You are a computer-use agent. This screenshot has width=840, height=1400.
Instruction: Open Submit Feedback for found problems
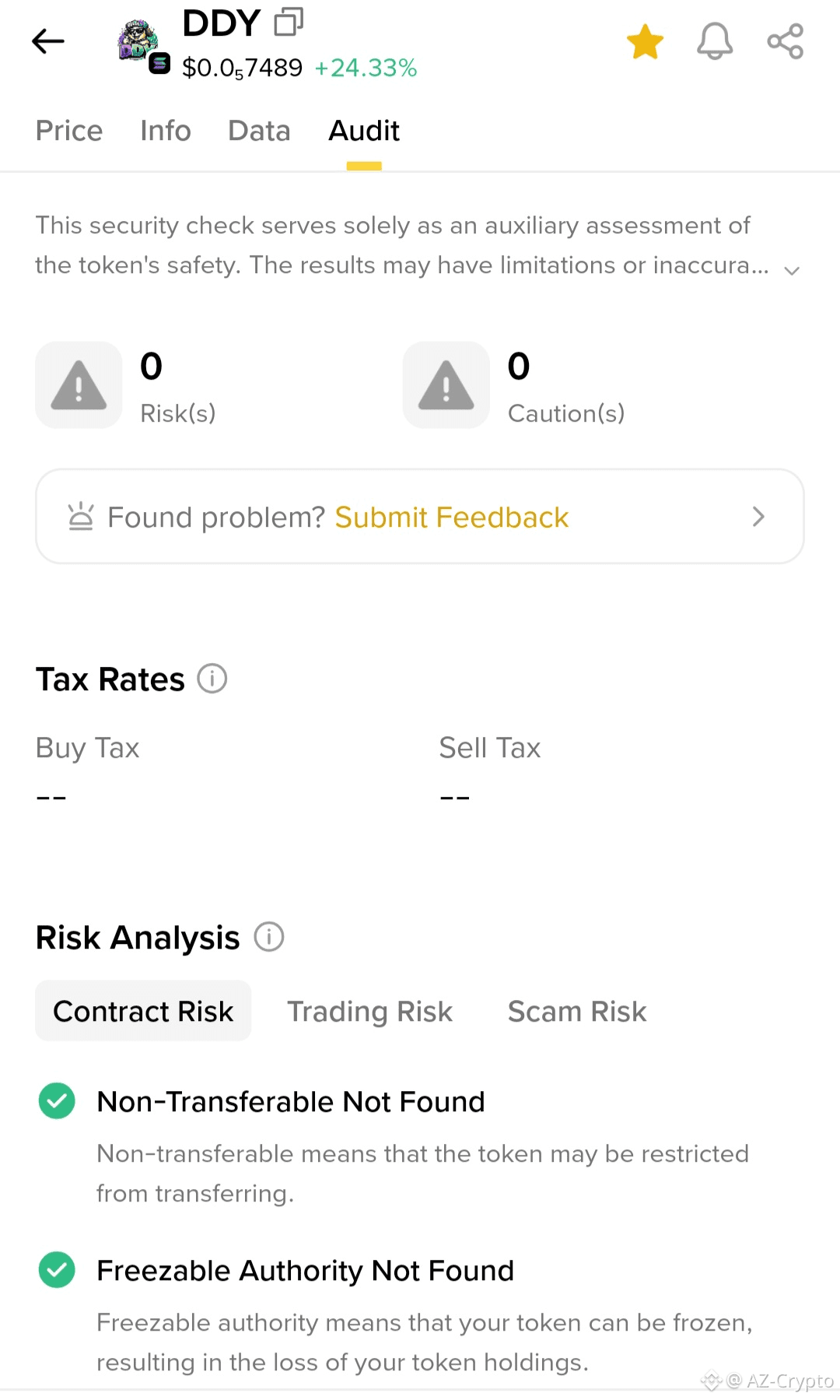420,517
